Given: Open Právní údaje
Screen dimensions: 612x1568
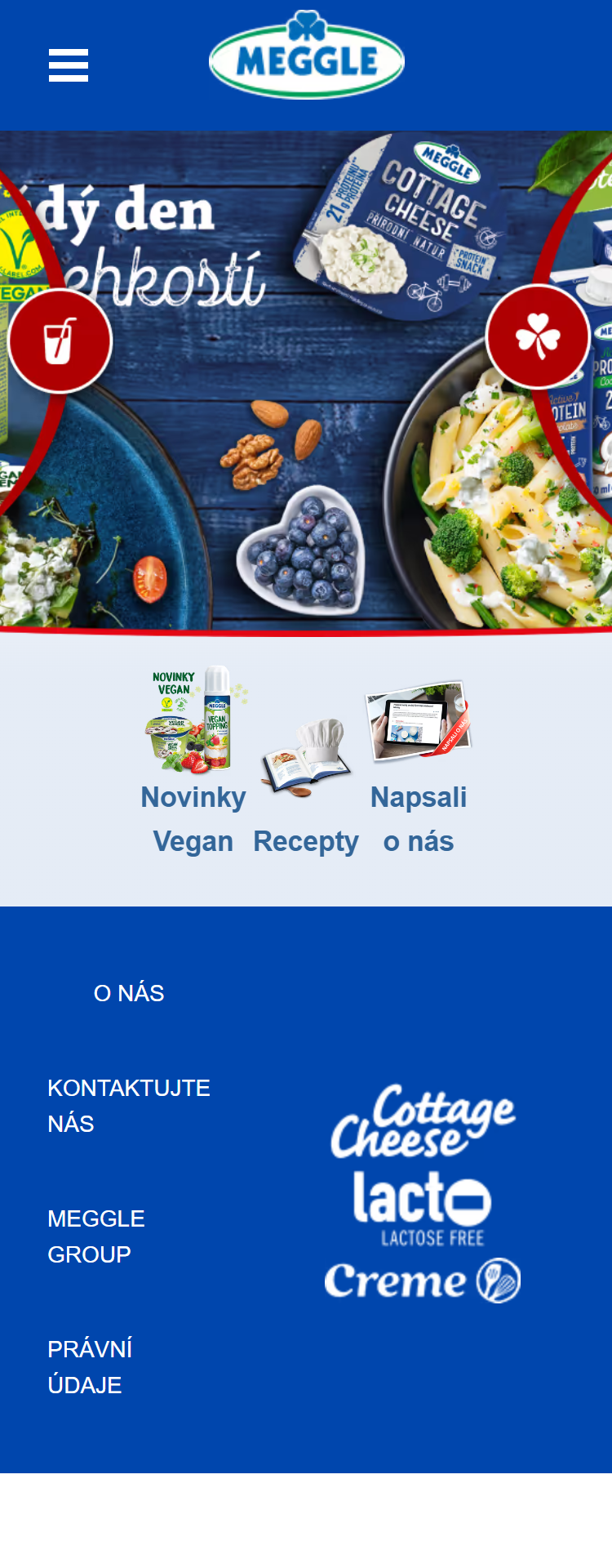Looking at the screenshot, I should [x=90, y=1367].
